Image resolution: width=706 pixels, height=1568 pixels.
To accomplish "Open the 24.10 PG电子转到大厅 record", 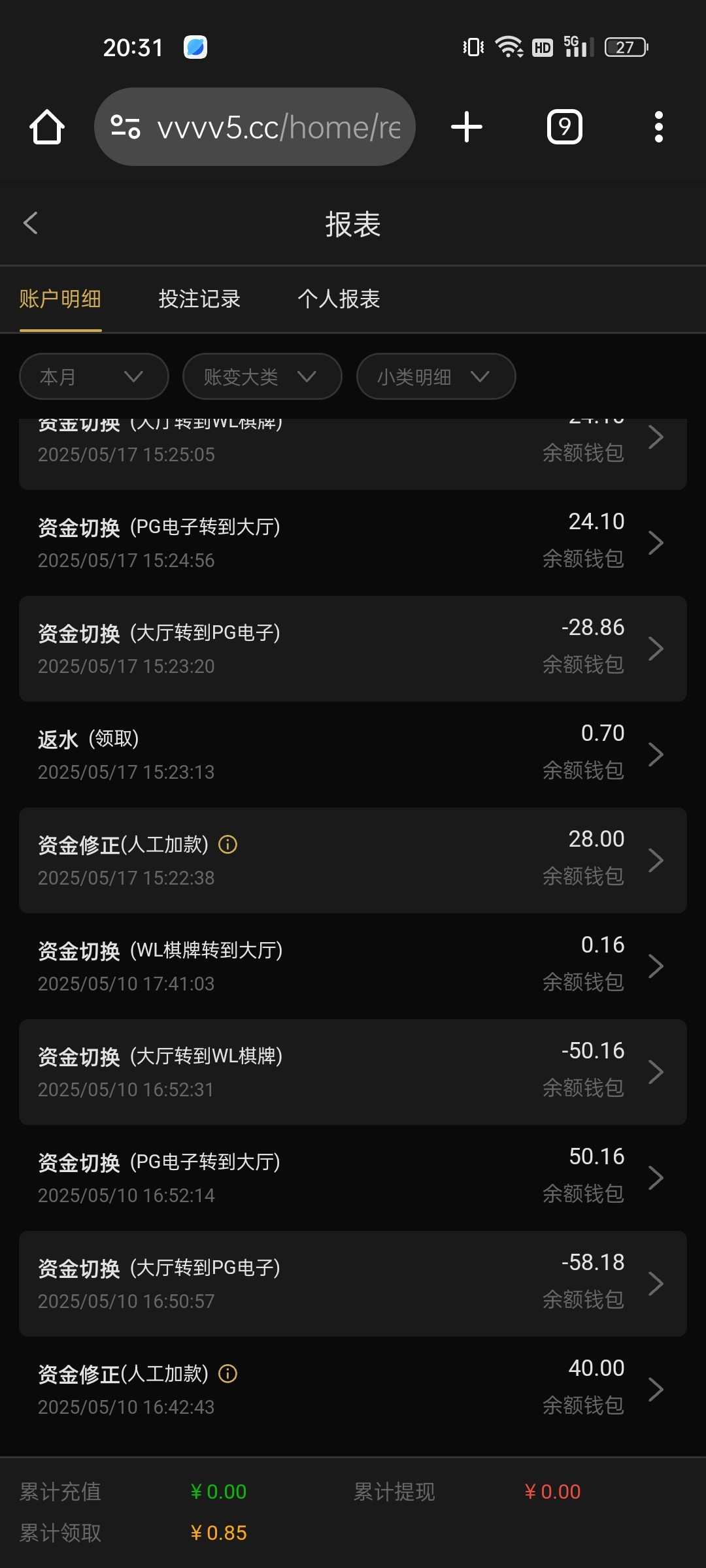I will click(353, 543).
